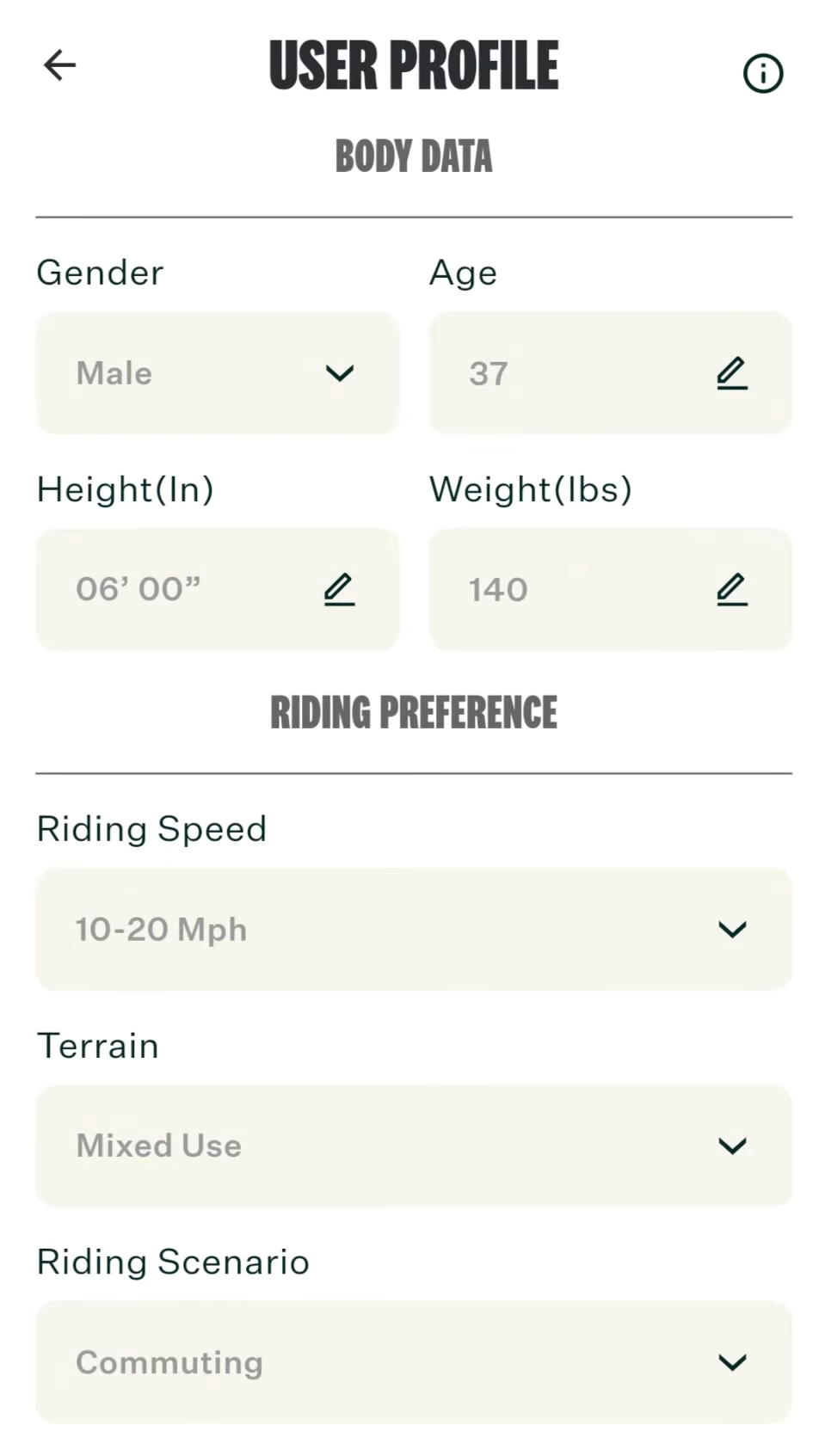The image size is (819, 1456).
Task: Click the chevron inside the Terrain box
Action: pyautogui.click(x=732, y=1146)
